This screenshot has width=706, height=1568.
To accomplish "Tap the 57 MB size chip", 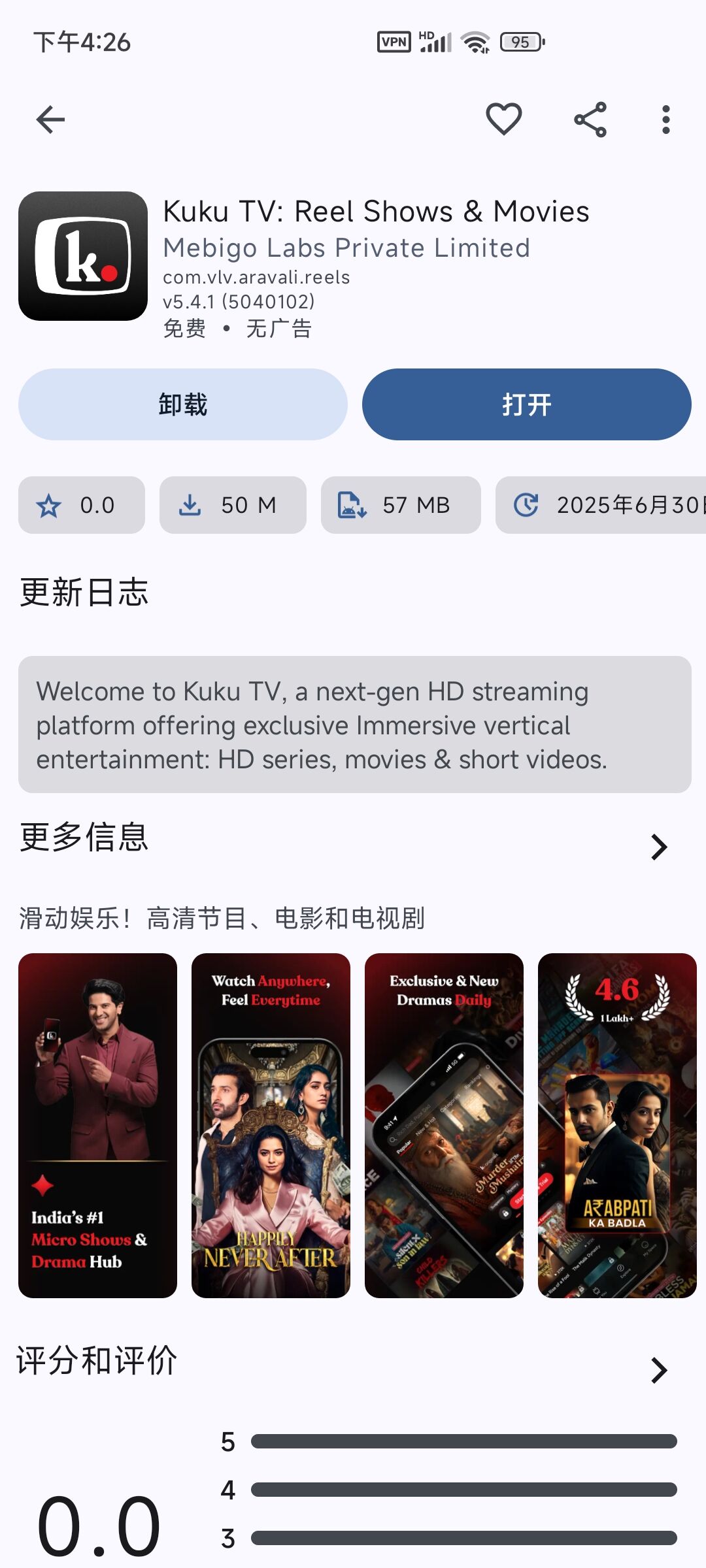I will tap(401, 505).
